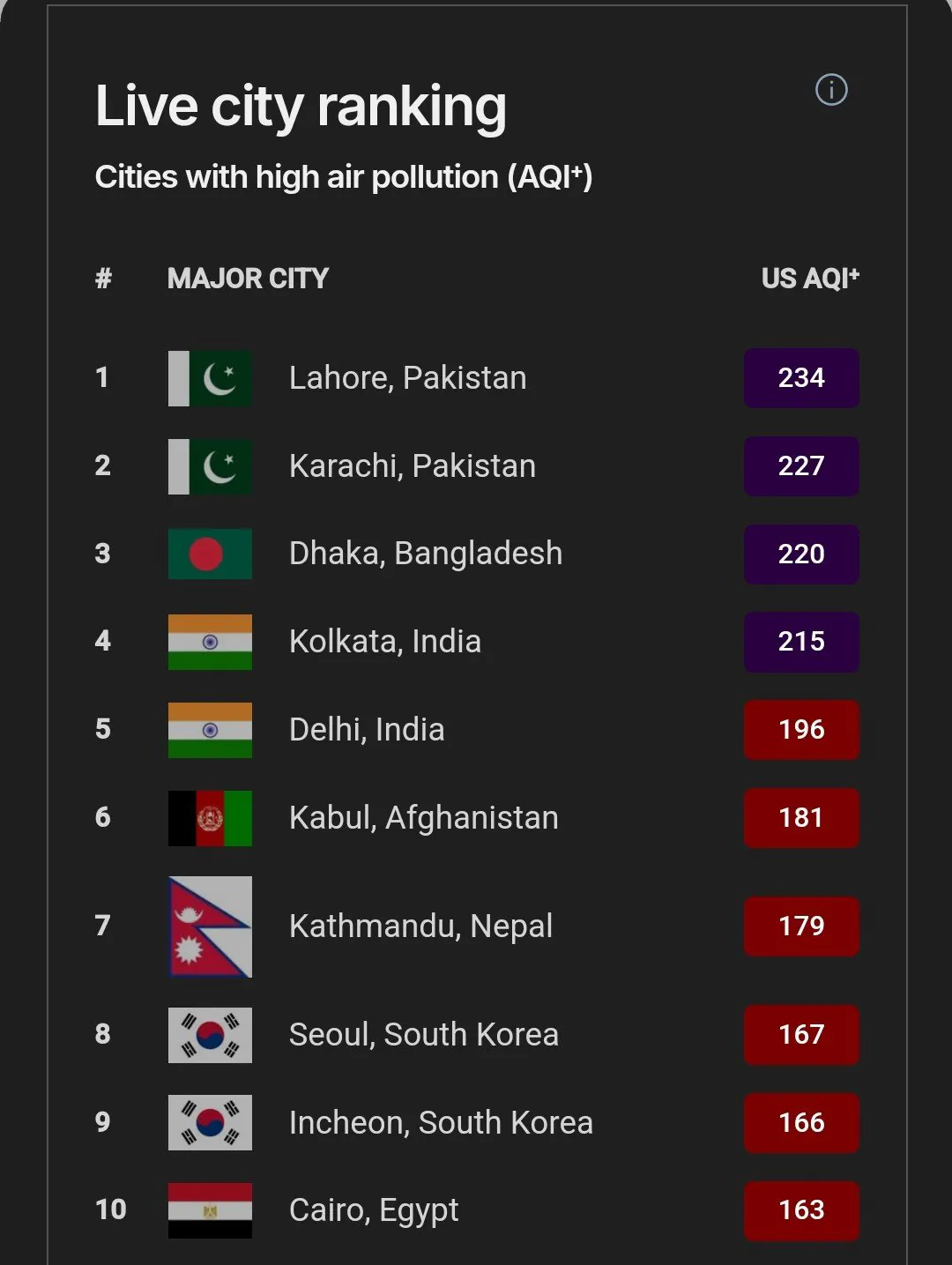Select Kathmandu, Nepal from the ranking
Viewport: 952px width, 1265px height.
pyautogui.click(x=420, y=926)
